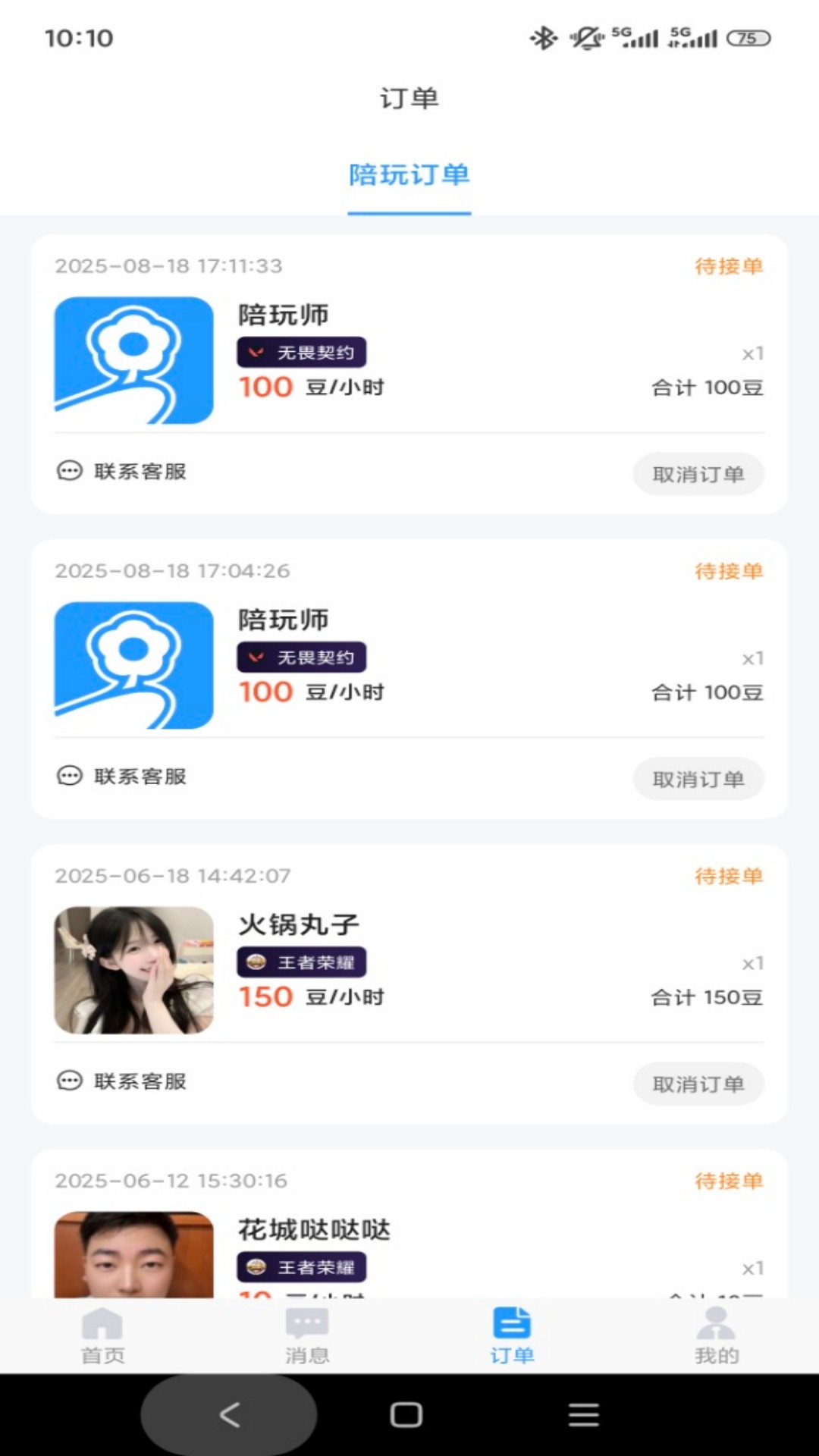Tap the 王者荣耀 badge on 火锅丸子 order
This screenshot has width=819, height=1456.
(302, 962)
